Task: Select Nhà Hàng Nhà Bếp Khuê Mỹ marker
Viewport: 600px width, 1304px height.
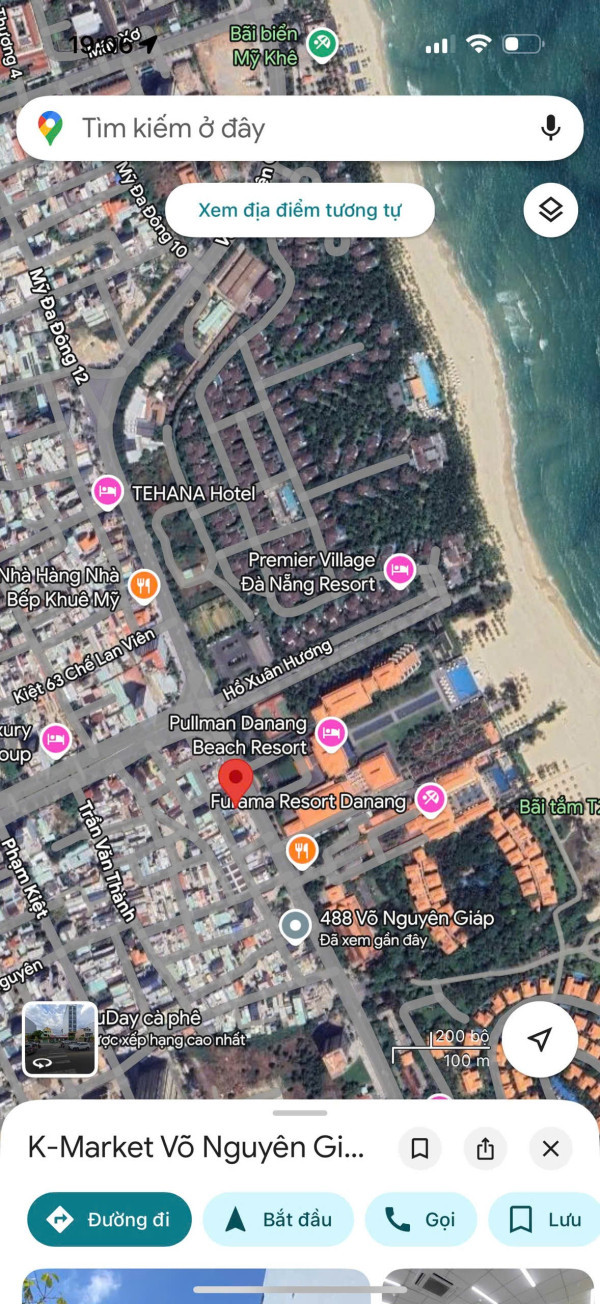Action: coord(145,585)
